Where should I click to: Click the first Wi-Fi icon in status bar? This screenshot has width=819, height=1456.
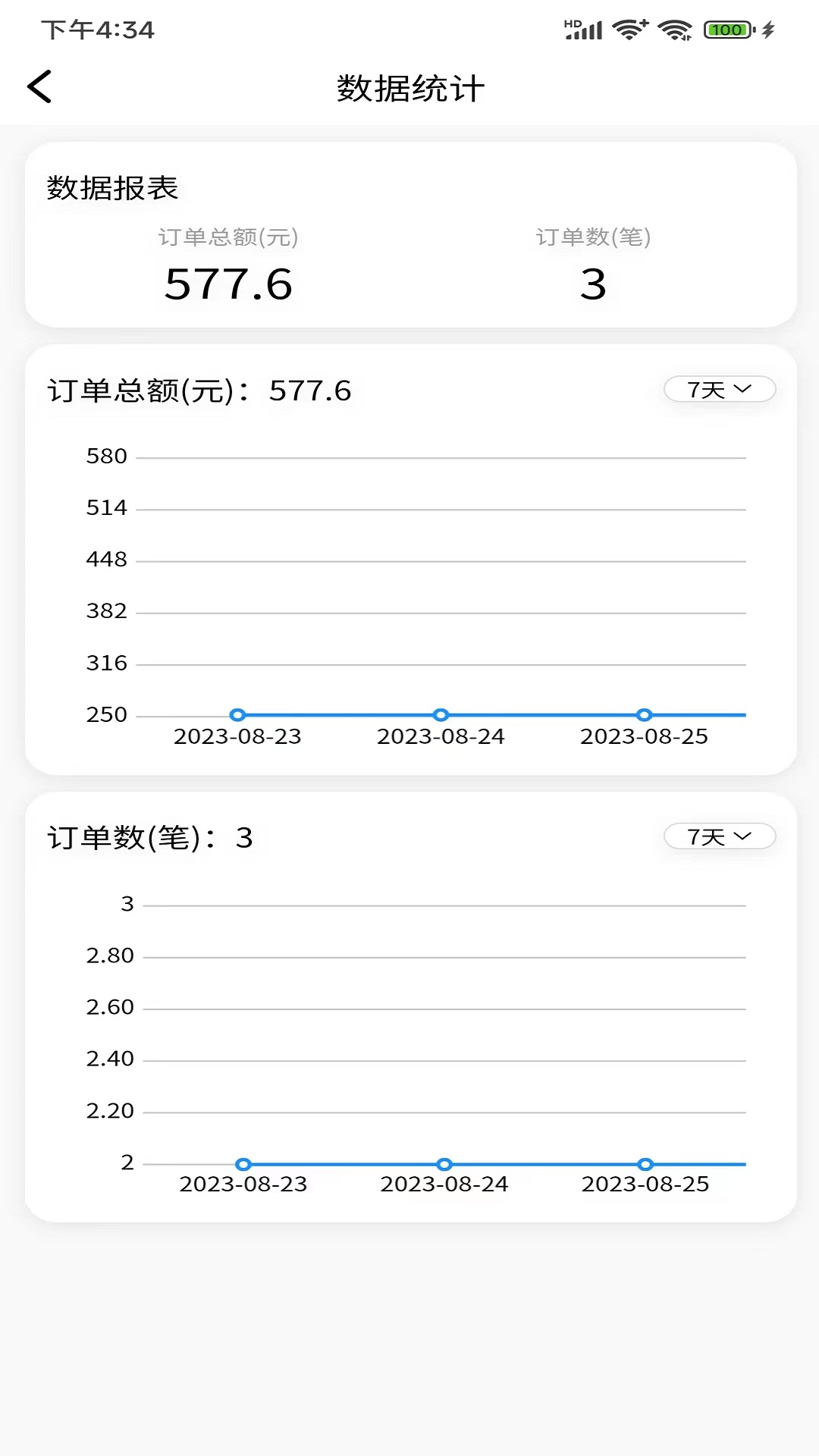pos(629,29)
